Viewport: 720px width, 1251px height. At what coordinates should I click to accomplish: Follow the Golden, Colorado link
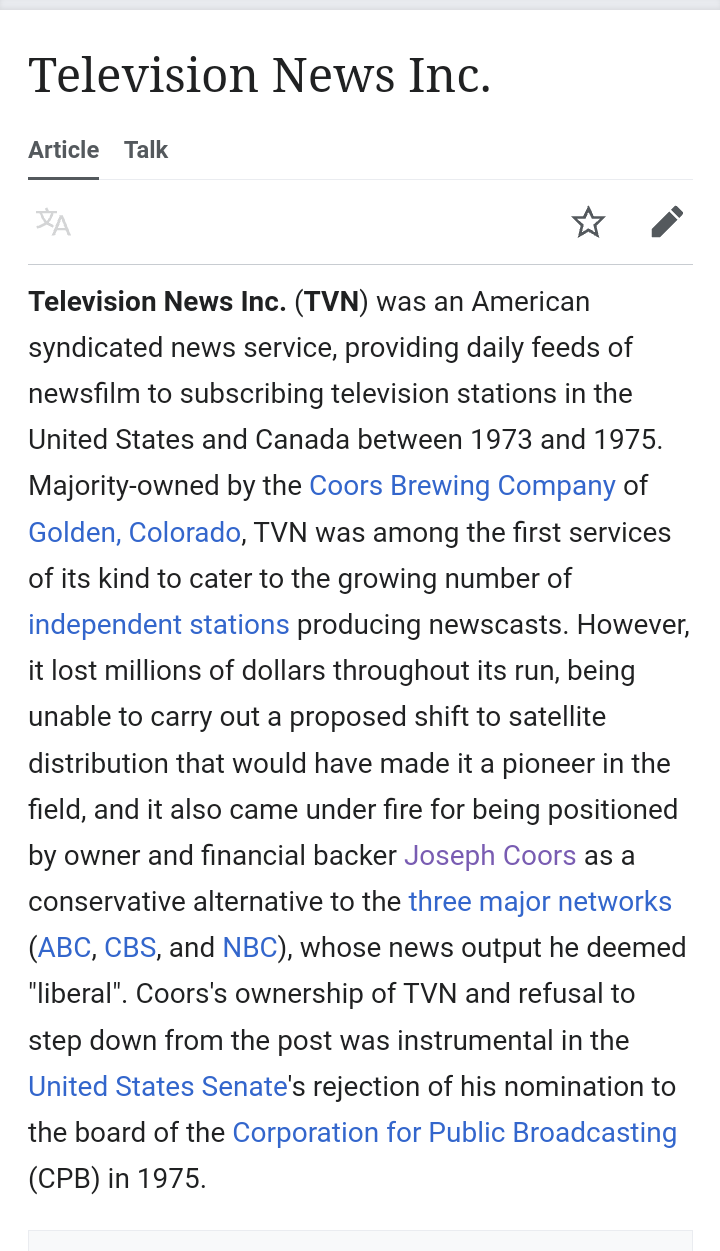134,532
